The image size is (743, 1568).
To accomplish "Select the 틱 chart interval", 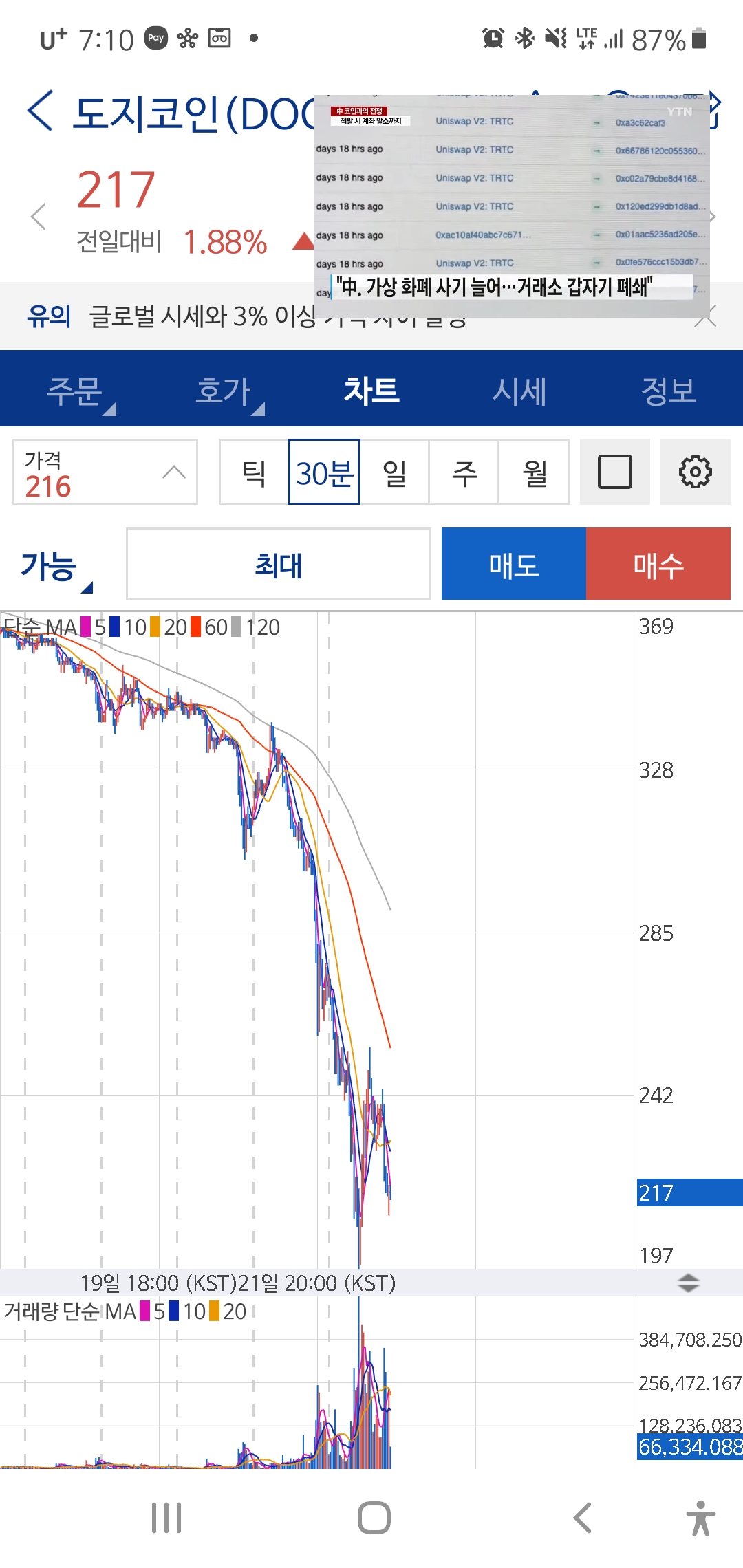I will pyautogui.click(x=254, y=472).
